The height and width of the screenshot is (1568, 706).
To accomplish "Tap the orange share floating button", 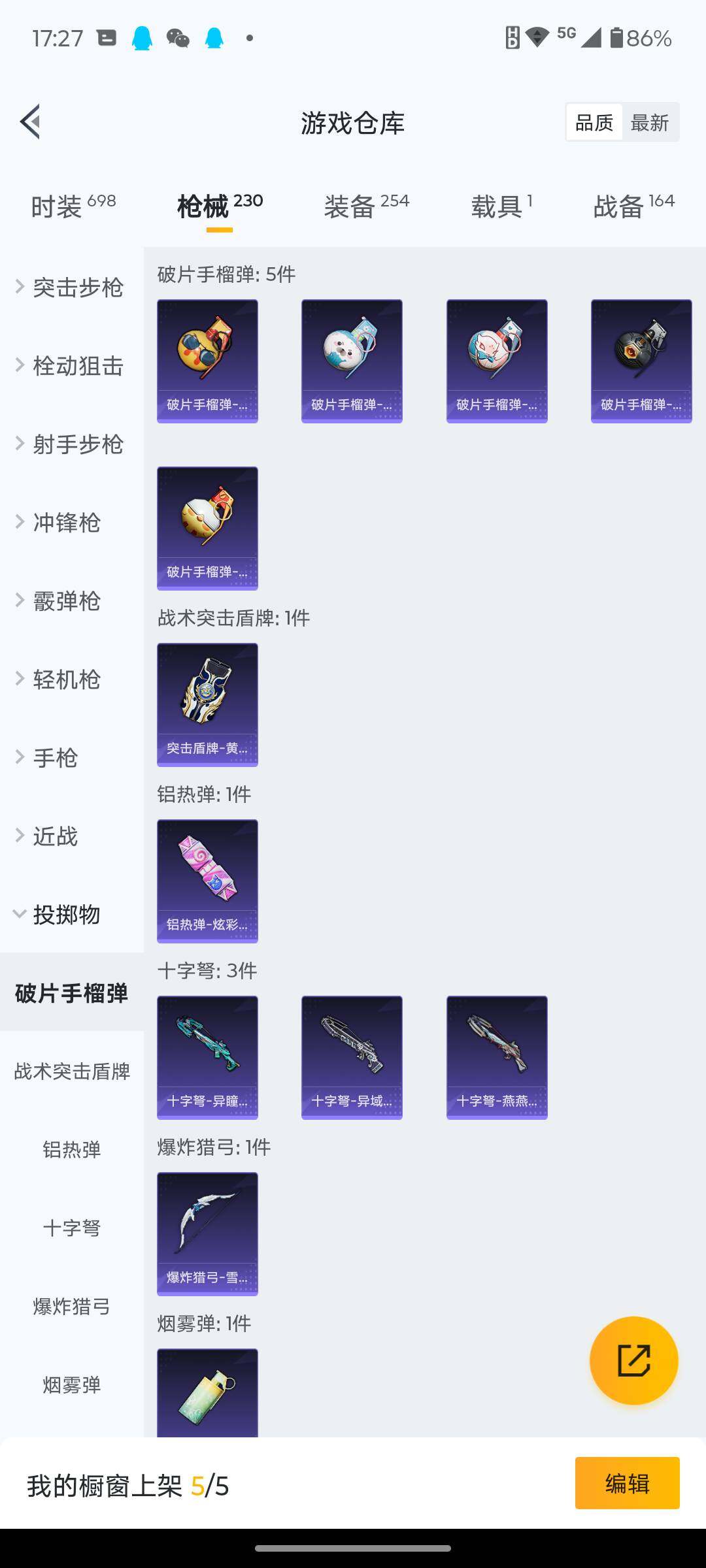I will (633, 1361).
